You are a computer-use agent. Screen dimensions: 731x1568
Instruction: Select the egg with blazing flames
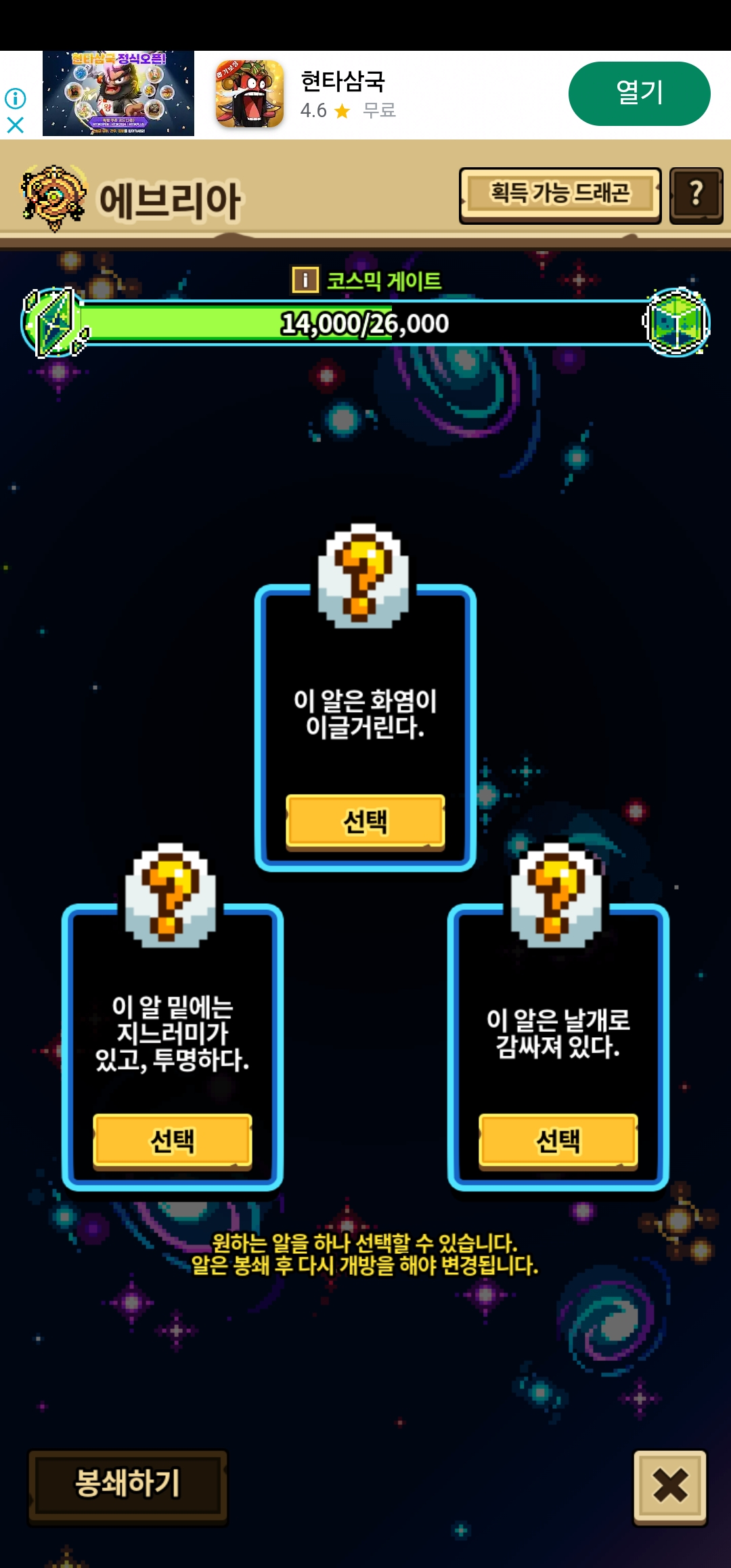pyautogui.click(x=365, y=821)
